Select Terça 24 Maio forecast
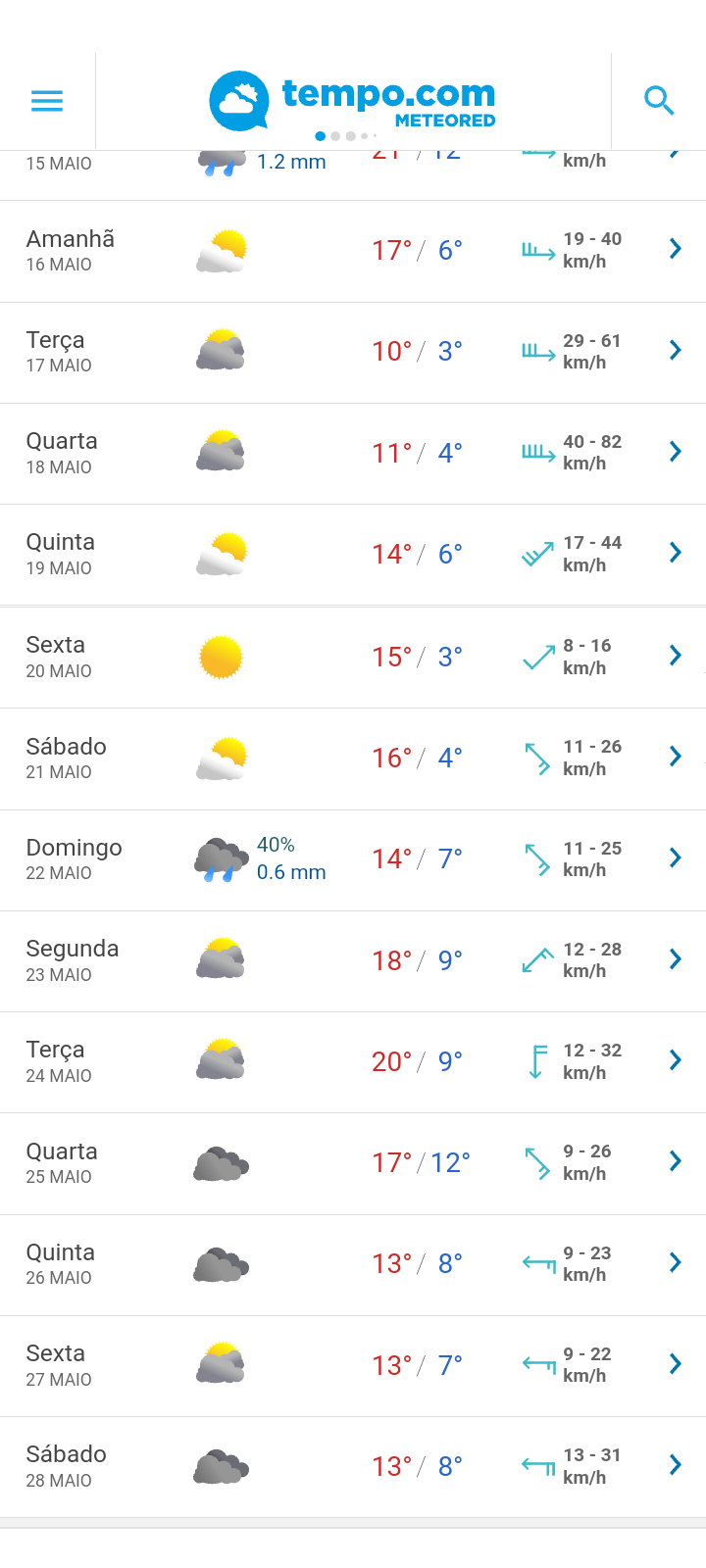This screenshot has height=1568, width=706. 353,1062
